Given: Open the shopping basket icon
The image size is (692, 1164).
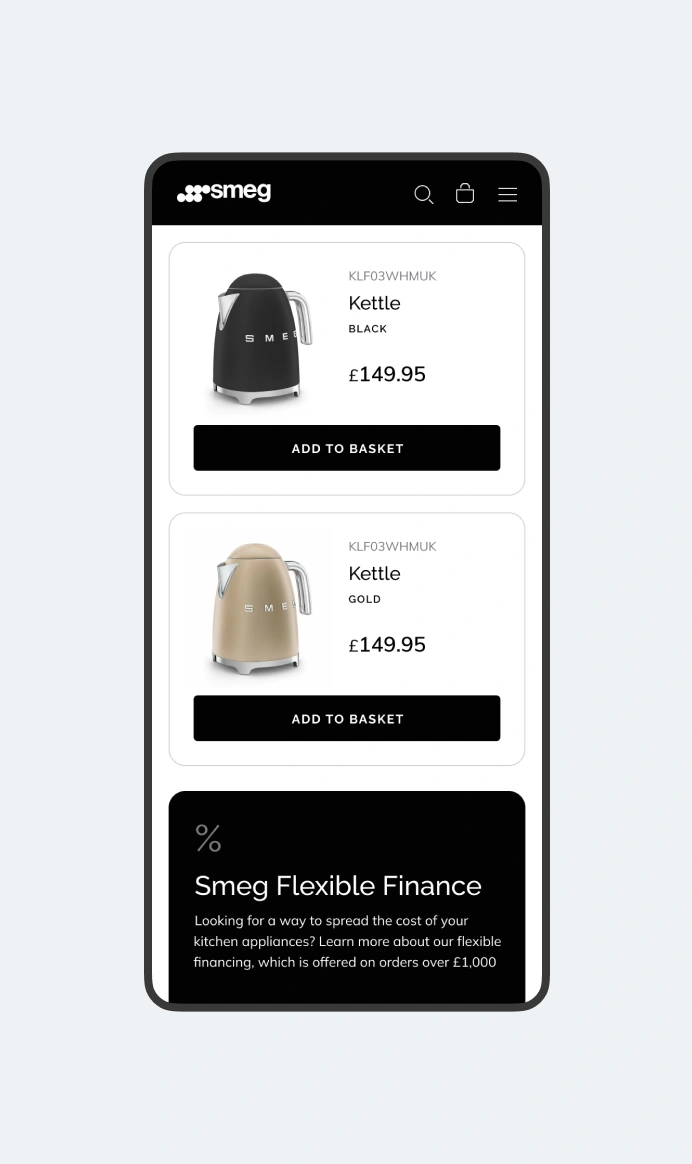Looking at the screenshot, I should (465, 194).
